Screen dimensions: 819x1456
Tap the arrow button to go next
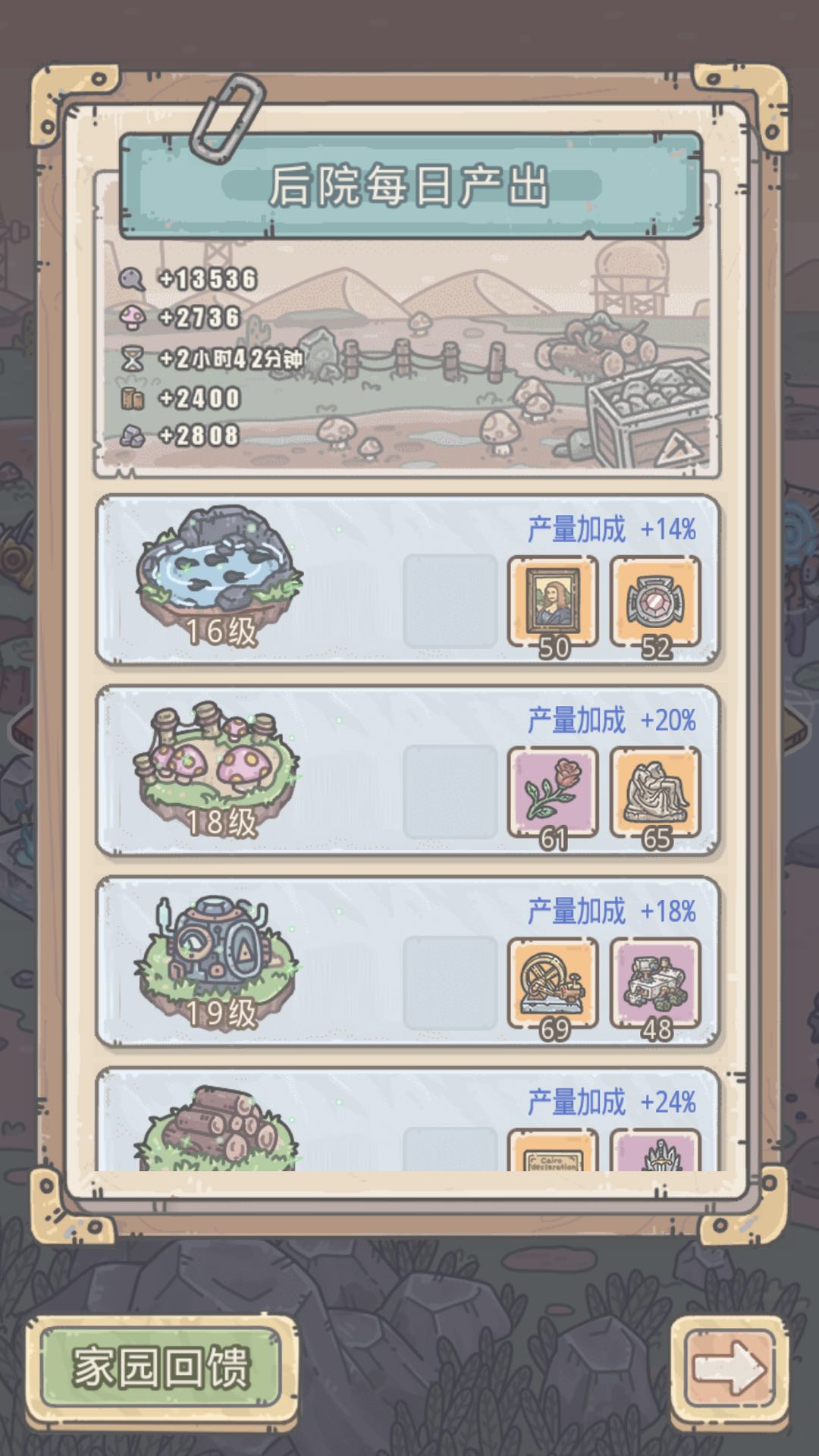click(x=730, y=1367)
